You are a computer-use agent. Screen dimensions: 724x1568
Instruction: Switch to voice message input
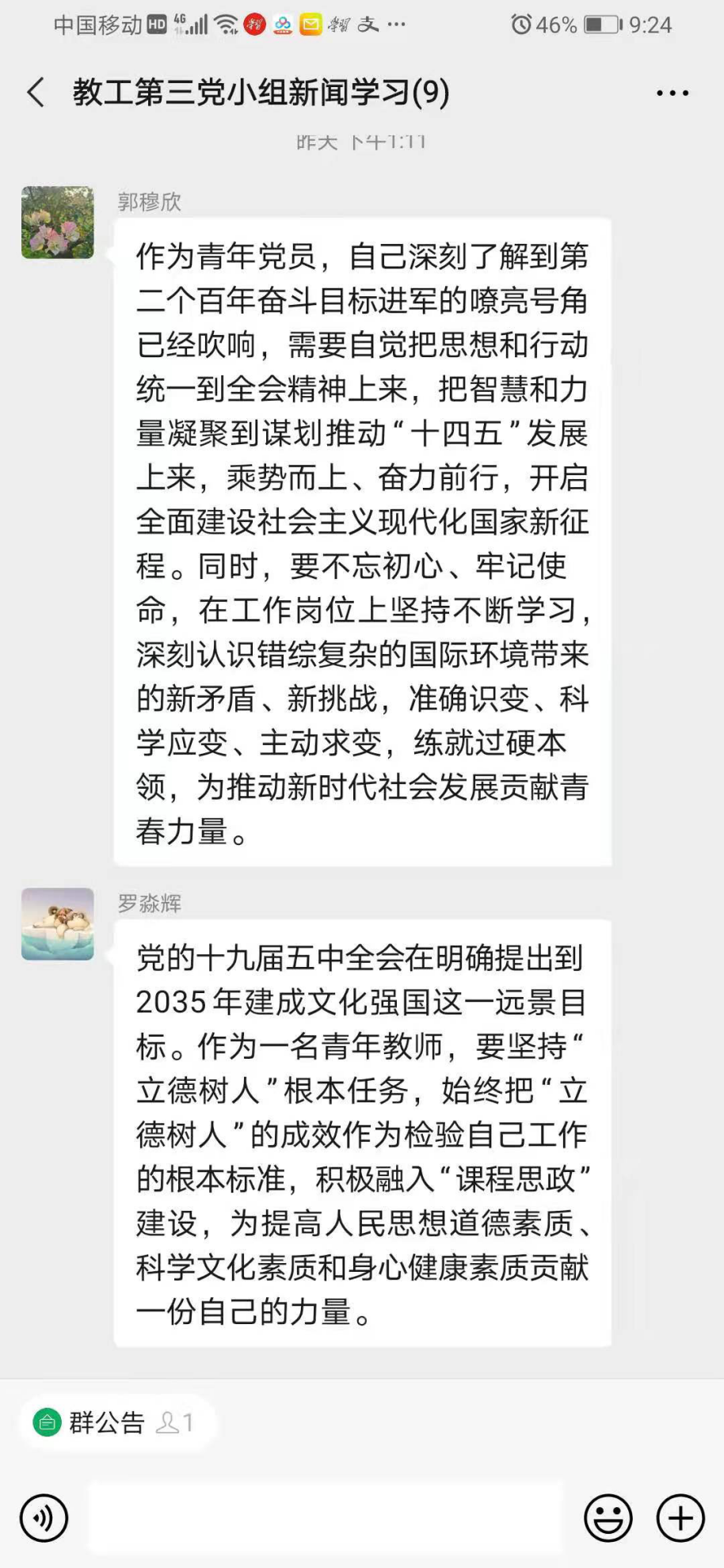point(44,1518)
